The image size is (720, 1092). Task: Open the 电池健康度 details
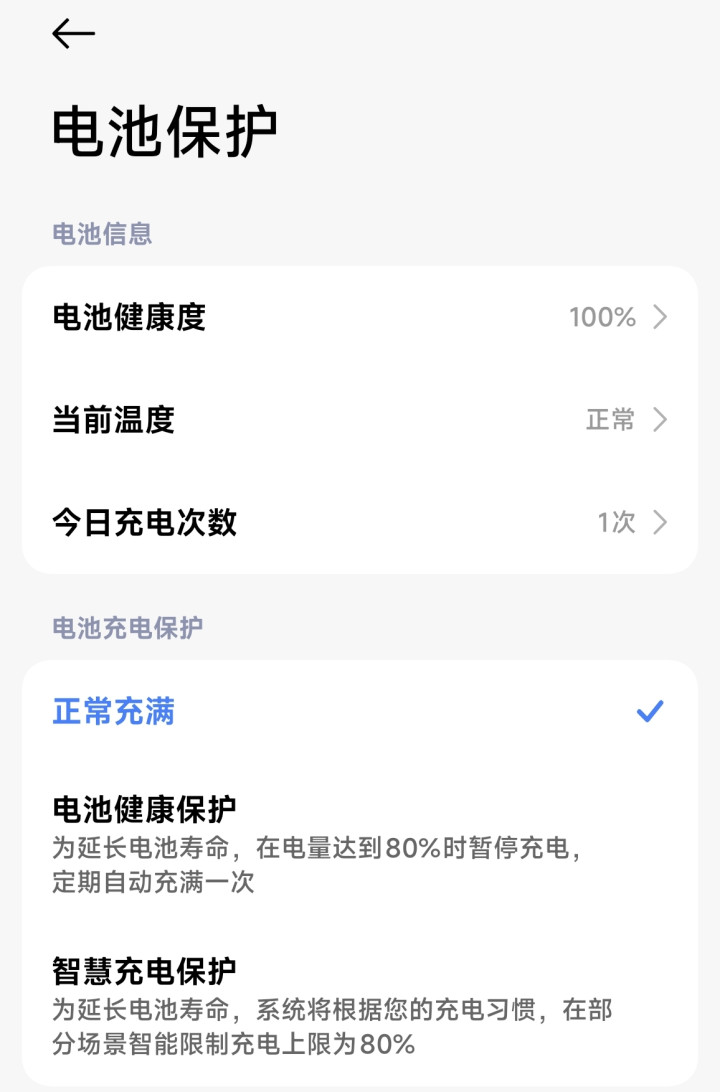tap(360, 318)
